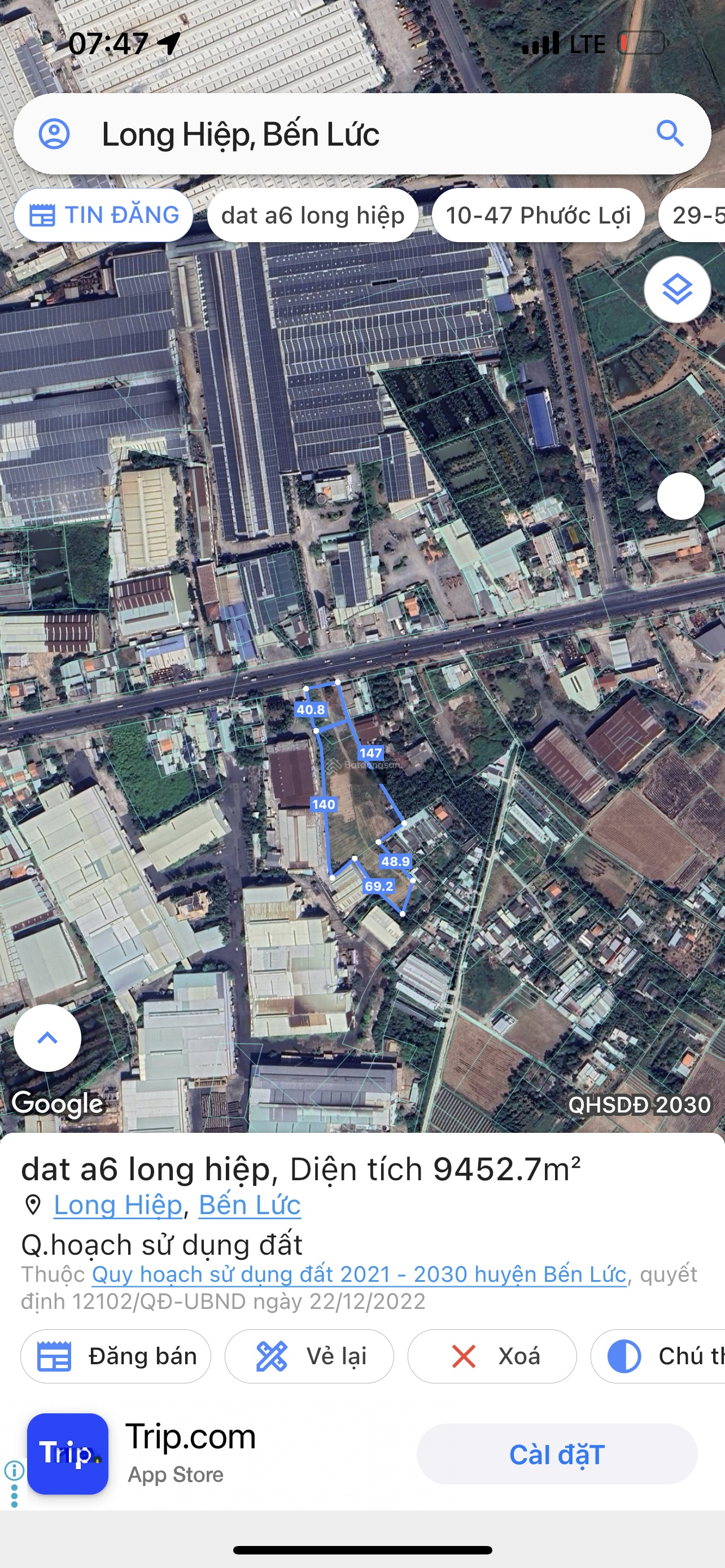
Task: Tap the Đăng bán button
Action: pos(116,1356)
